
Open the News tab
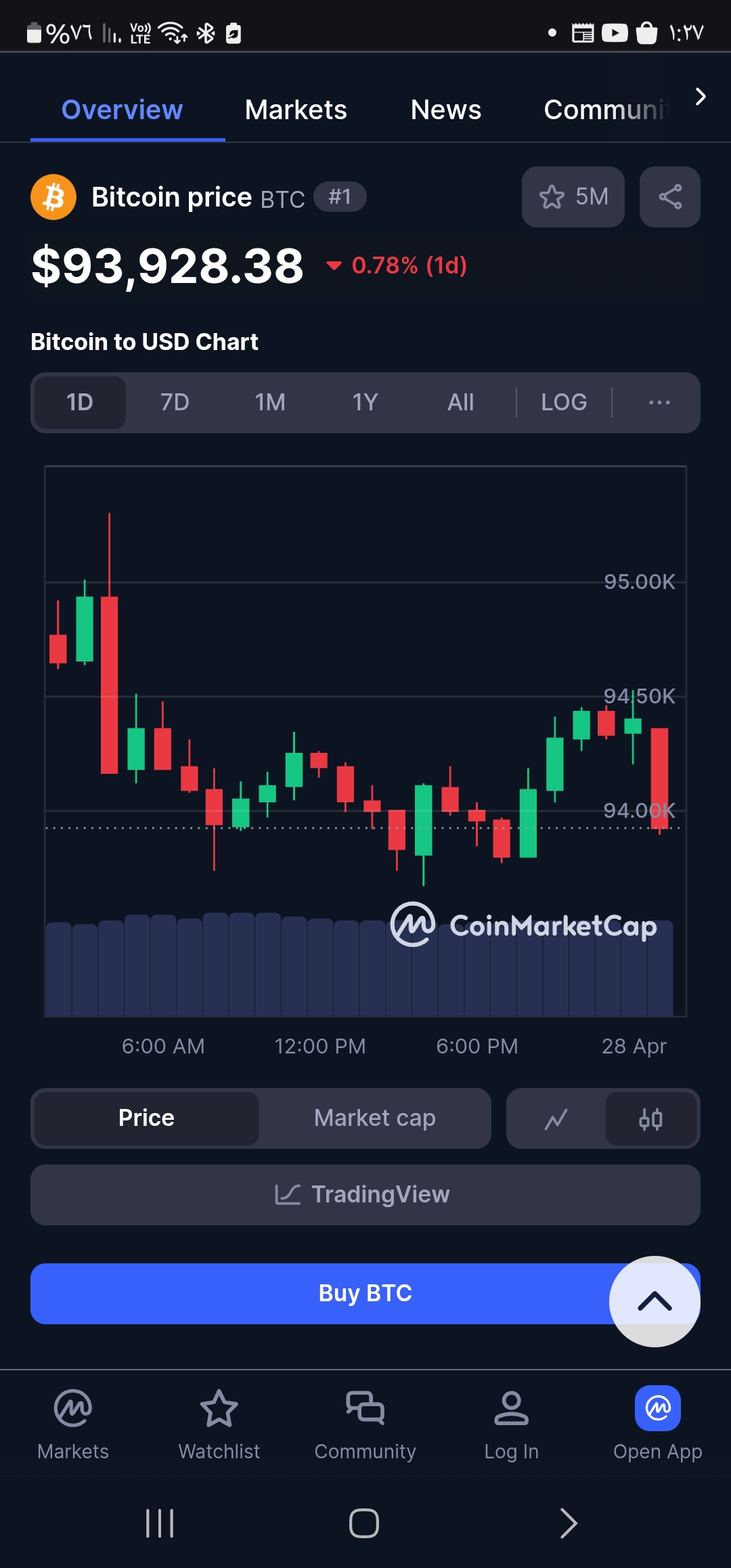pos(446,110)
